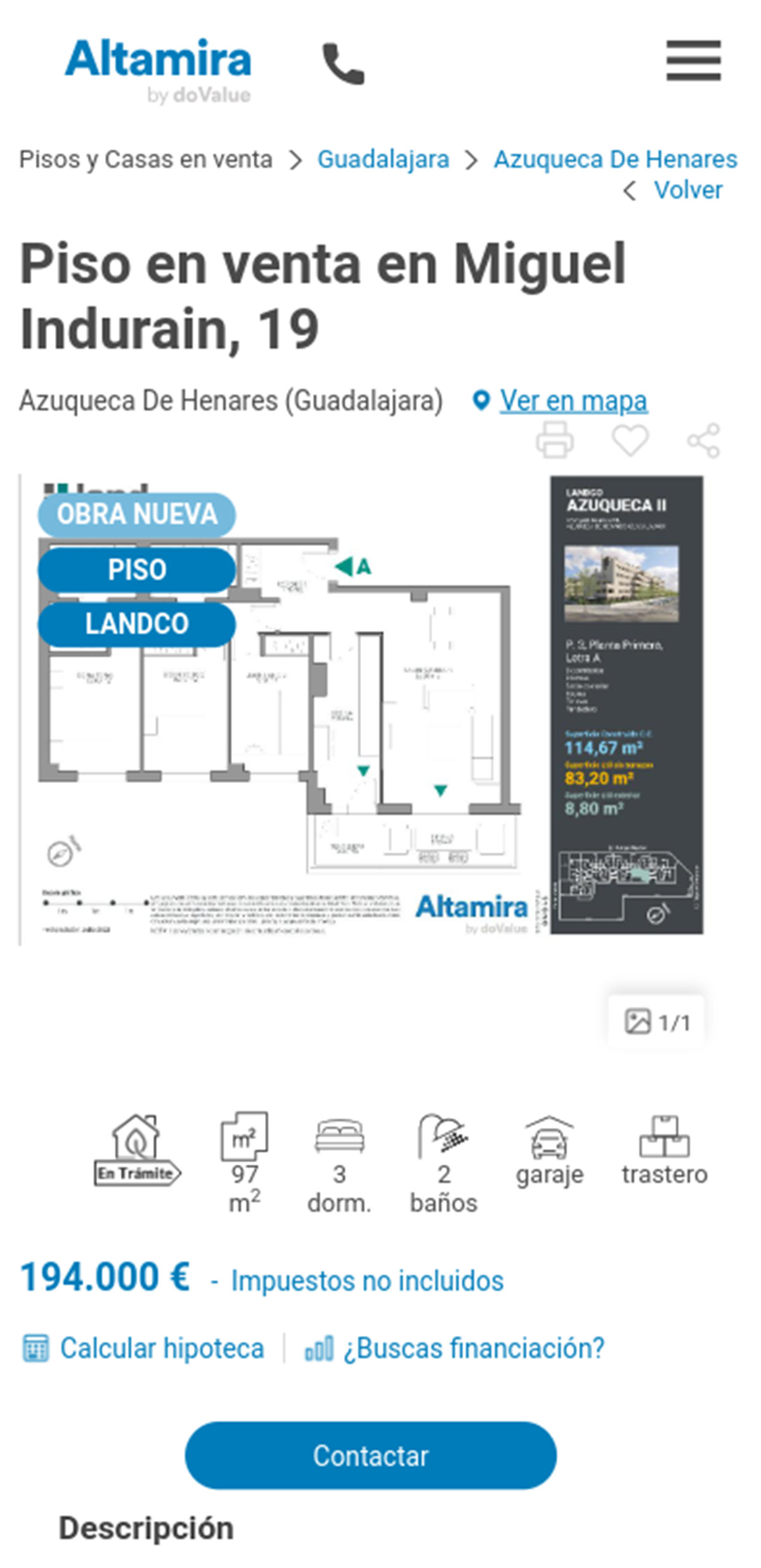This screenshot has height=1568, width=761.
Task: Go to Azuqueca De Henares listings
Action: [615, 159]
